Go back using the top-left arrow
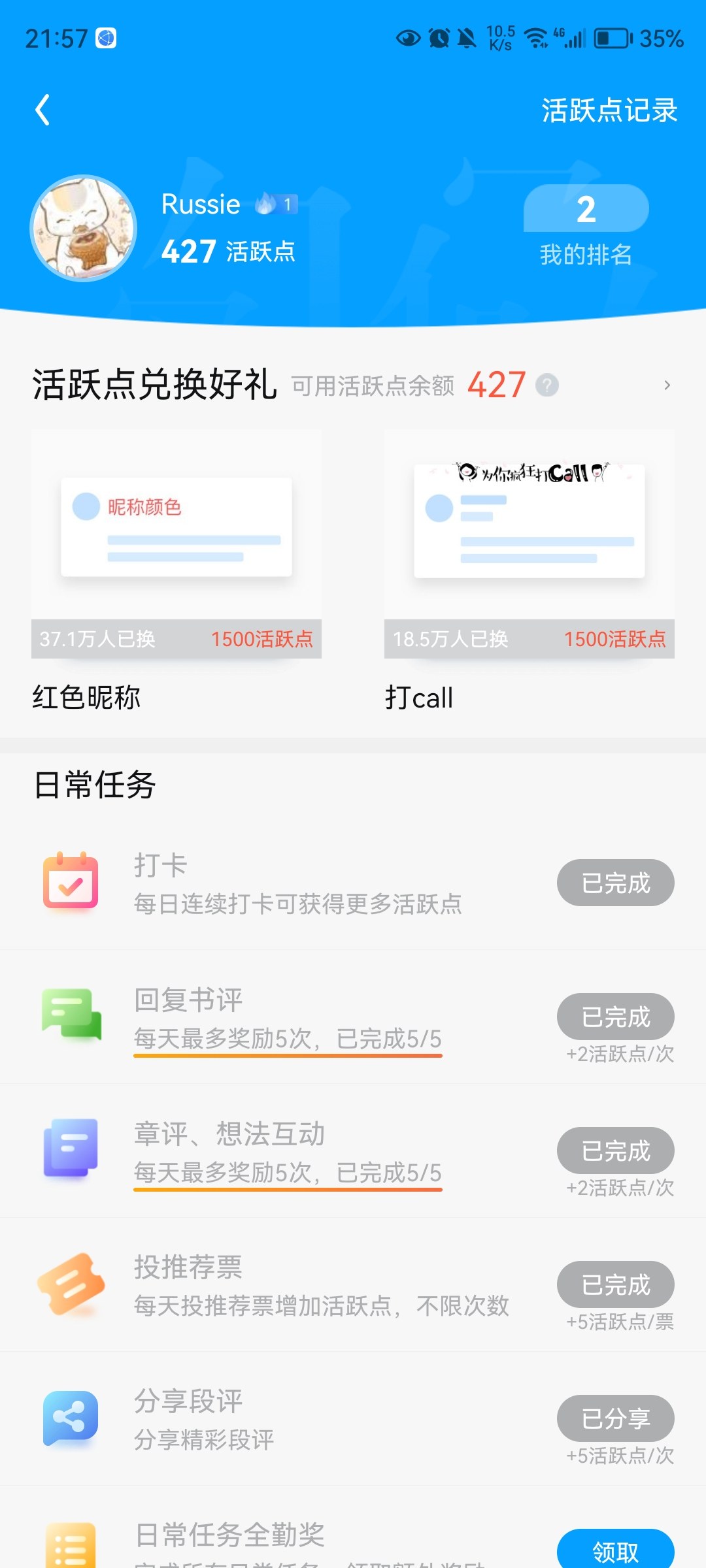Screen dimensions: 706x1568 pyautogui.click(x=43, y=110)
